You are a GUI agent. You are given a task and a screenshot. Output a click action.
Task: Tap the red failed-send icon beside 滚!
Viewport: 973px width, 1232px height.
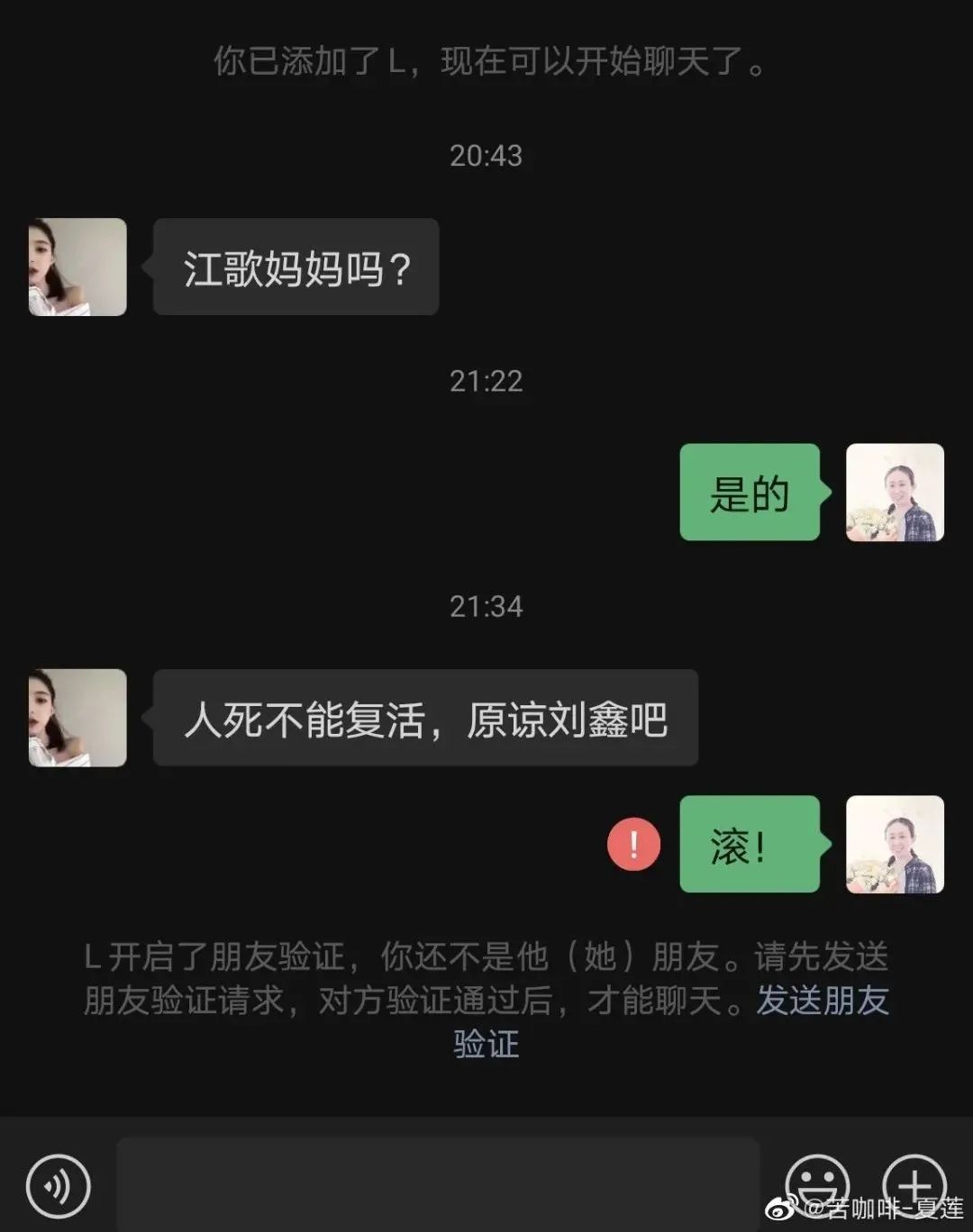click(633, 845)
